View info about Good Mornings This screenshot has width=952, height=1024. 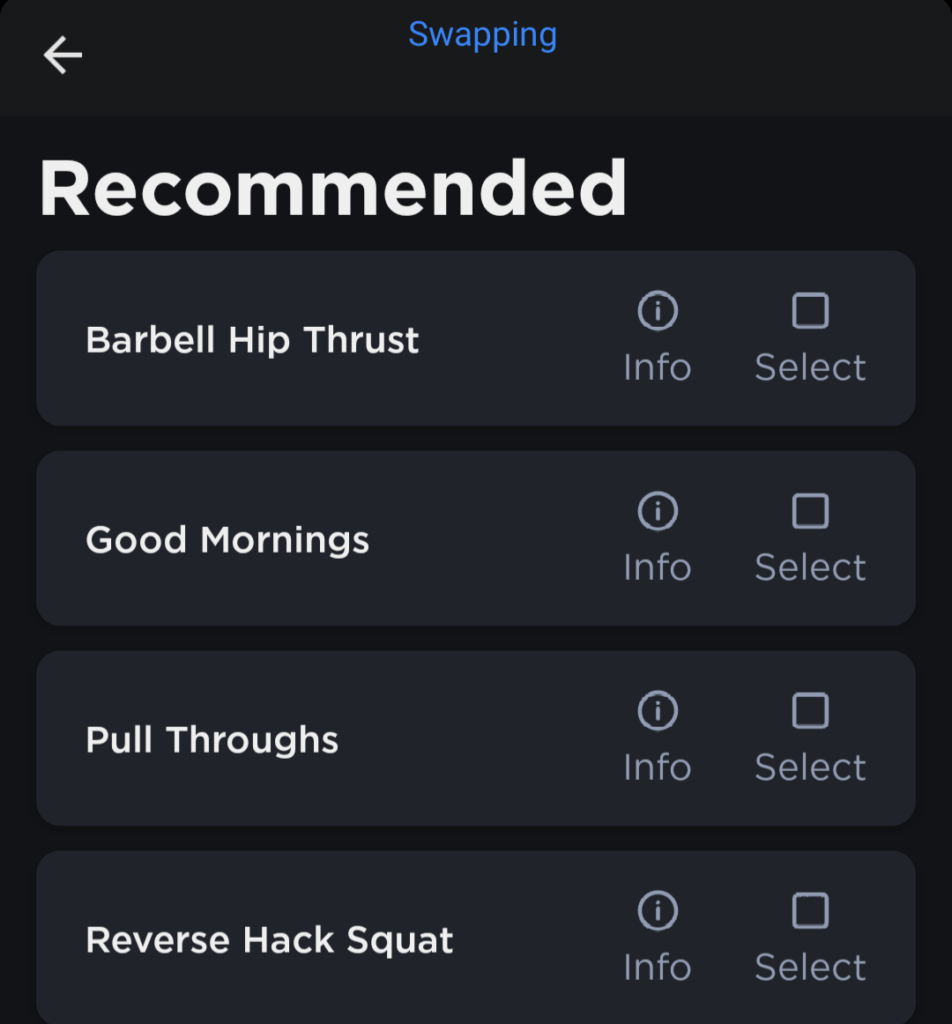point(657,513)
